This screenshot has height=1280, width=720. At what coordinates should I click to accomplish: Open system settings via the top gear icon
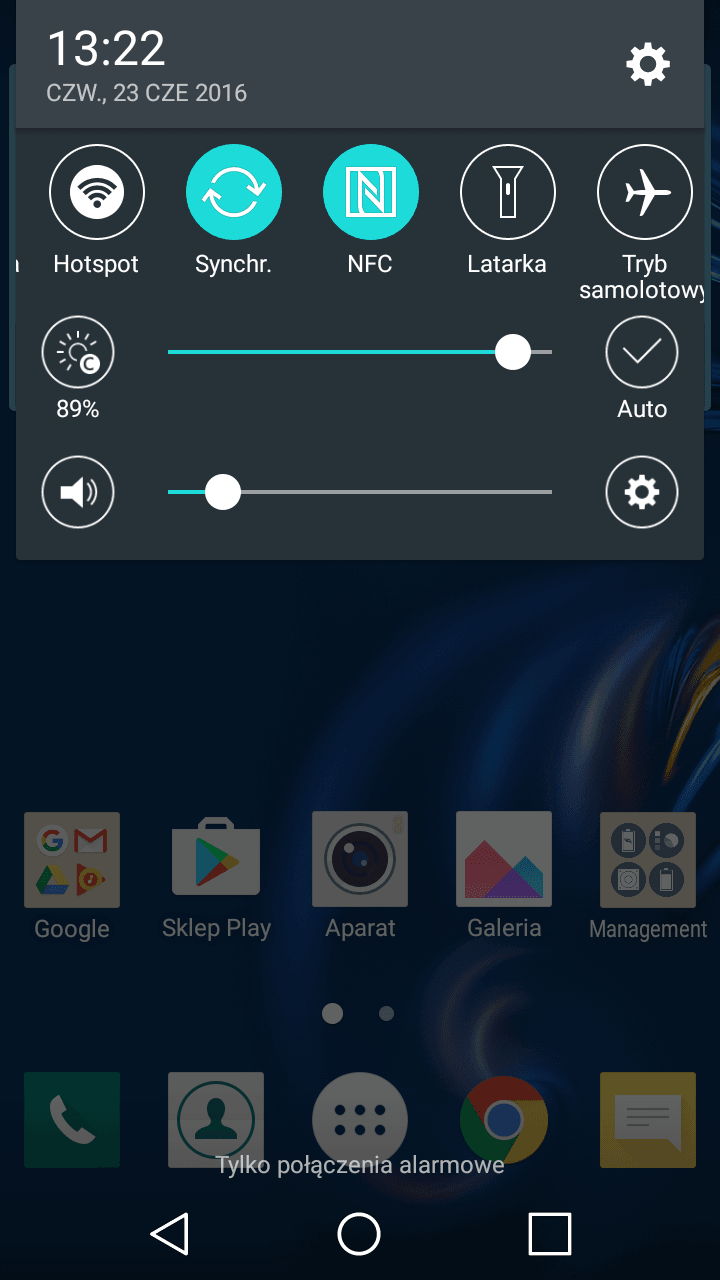click(648, 65)
